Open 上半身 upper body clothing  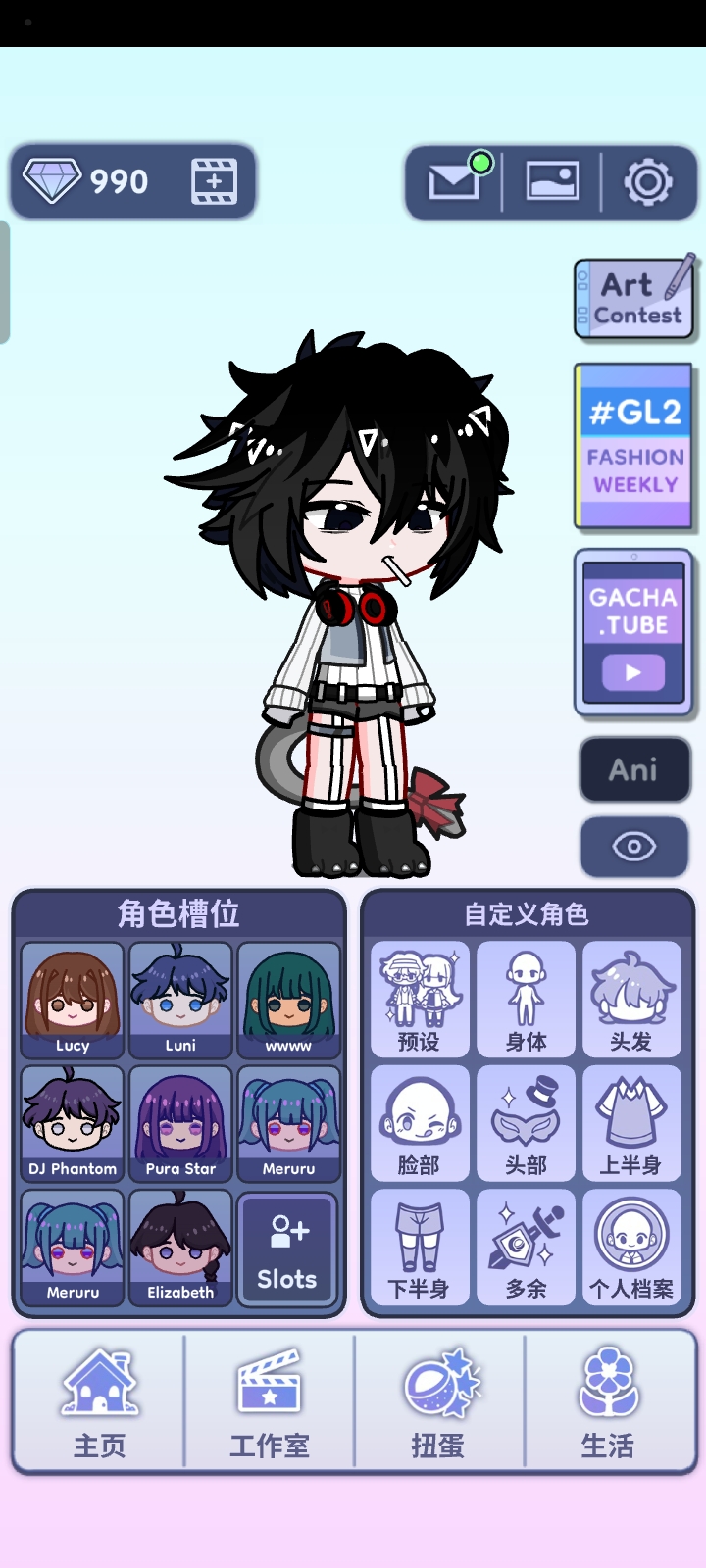pyautogui.click(x=631, y=1123)
